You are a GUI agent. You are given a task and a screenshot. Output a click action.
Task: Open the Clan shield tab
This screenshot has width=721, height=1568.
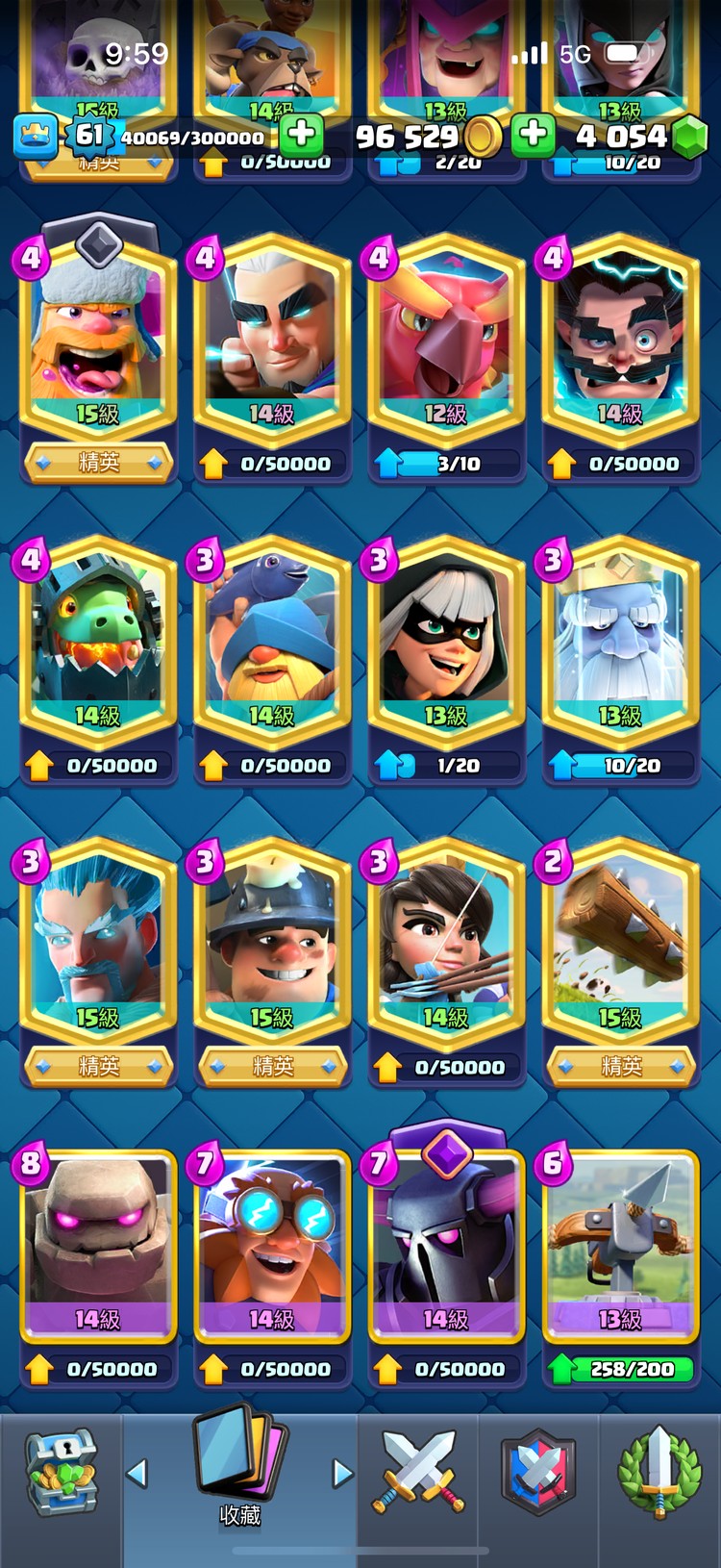(538, 1472)
